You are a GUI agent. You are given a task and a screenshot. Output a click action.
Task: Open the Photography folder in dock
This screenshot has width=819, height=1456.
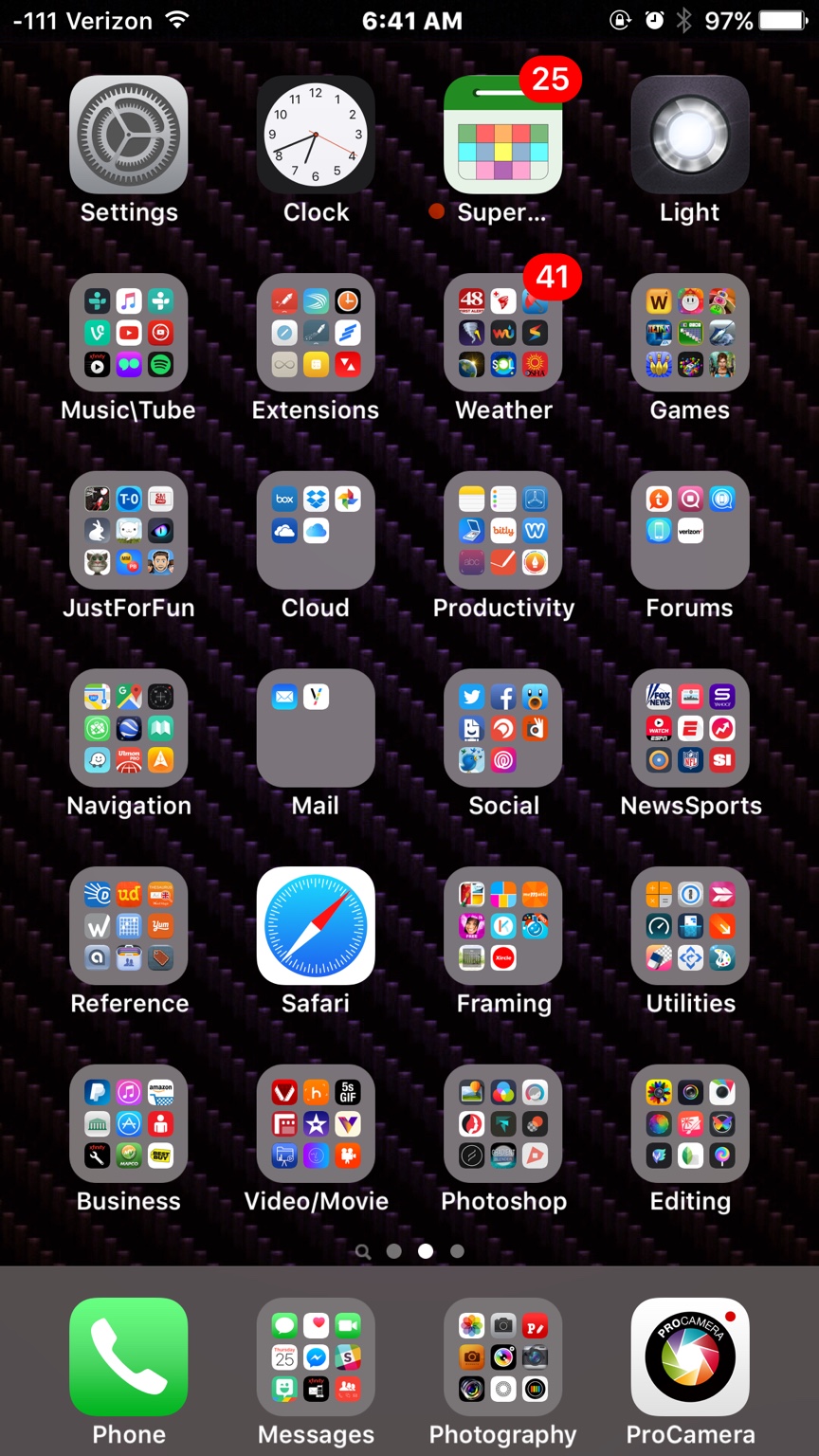click(503, 1356)
